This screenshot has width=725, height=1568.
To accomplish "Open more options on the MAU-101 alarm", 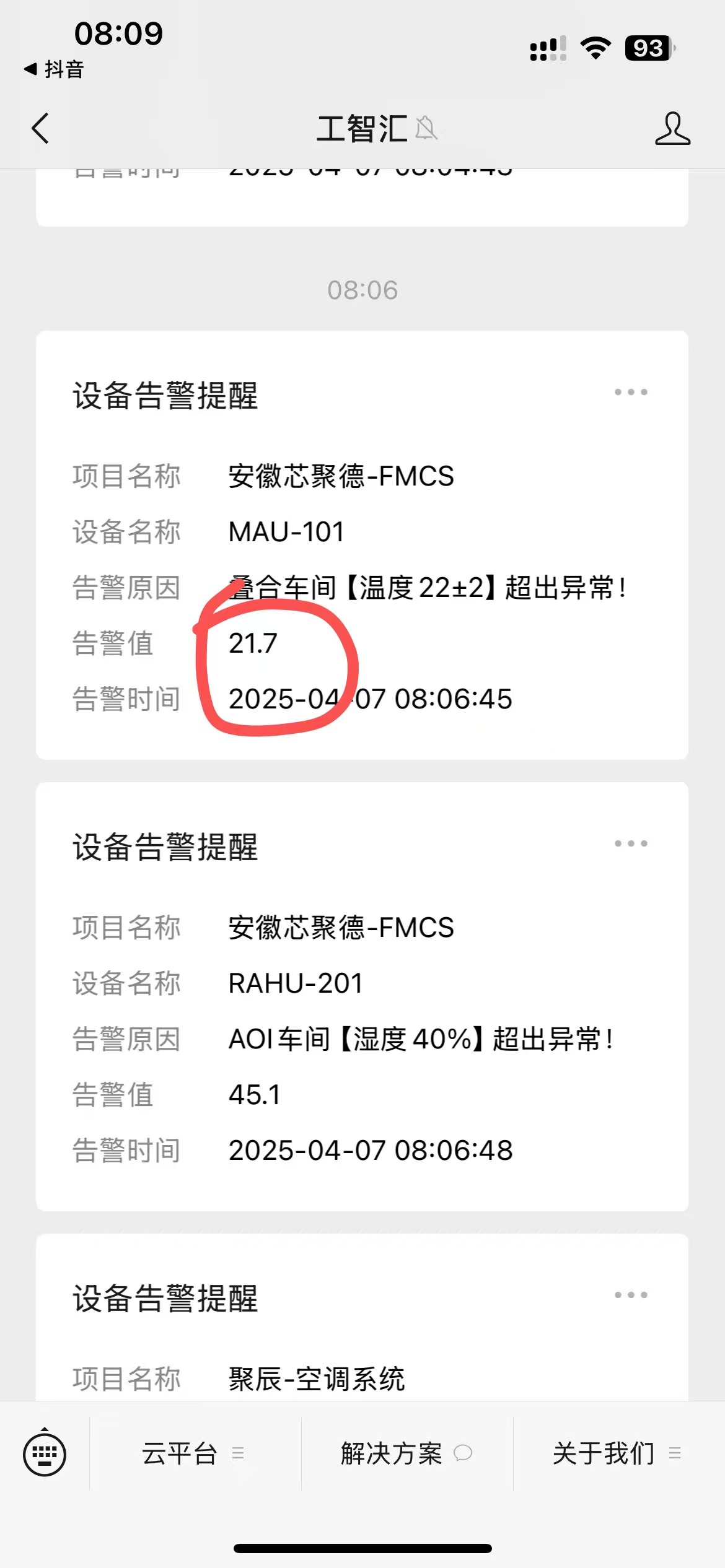I will (x=631, y=392).
